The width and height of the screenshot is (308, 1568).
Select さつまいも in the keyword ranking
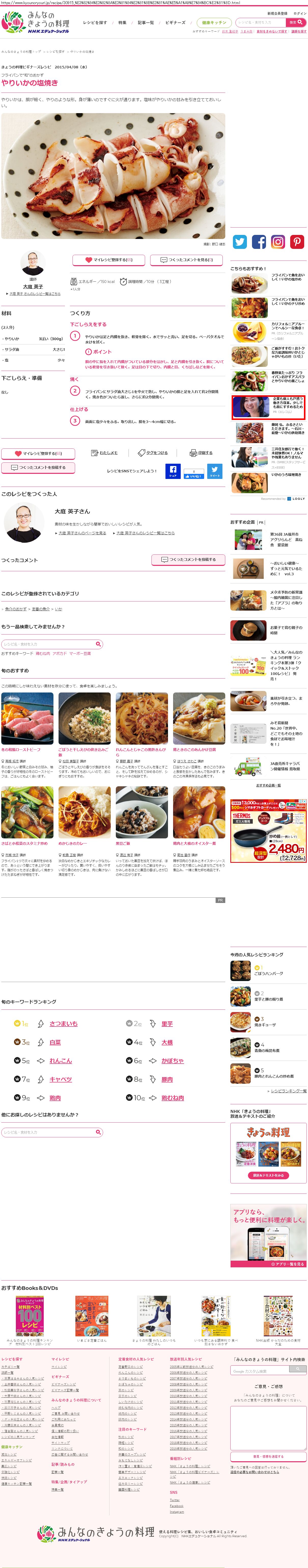[x=63, y=1024]
